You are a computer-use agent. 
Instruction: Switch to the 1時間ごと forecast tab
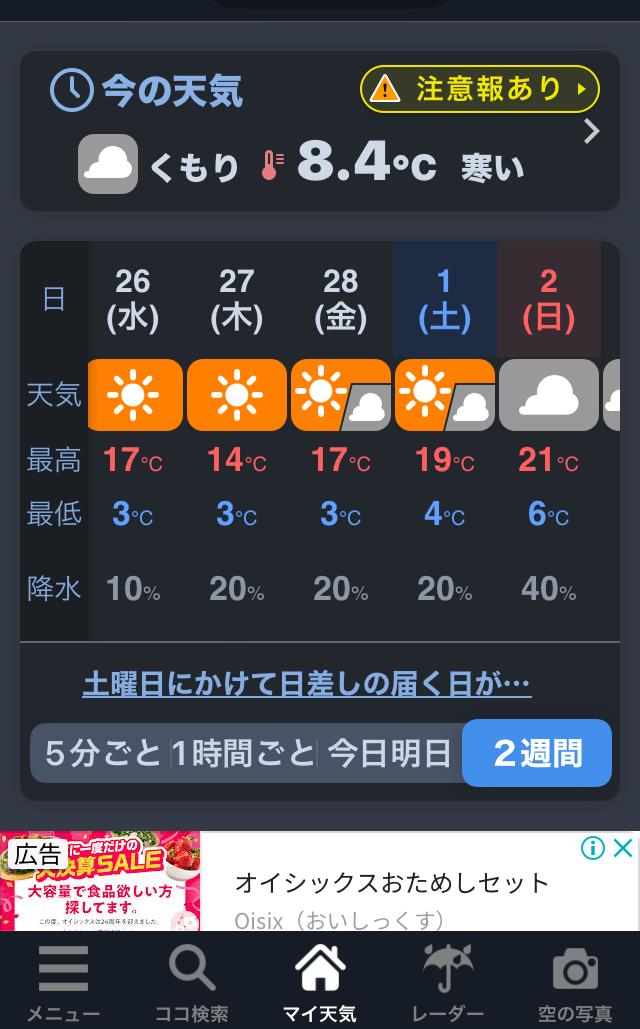tap(244, 753)
